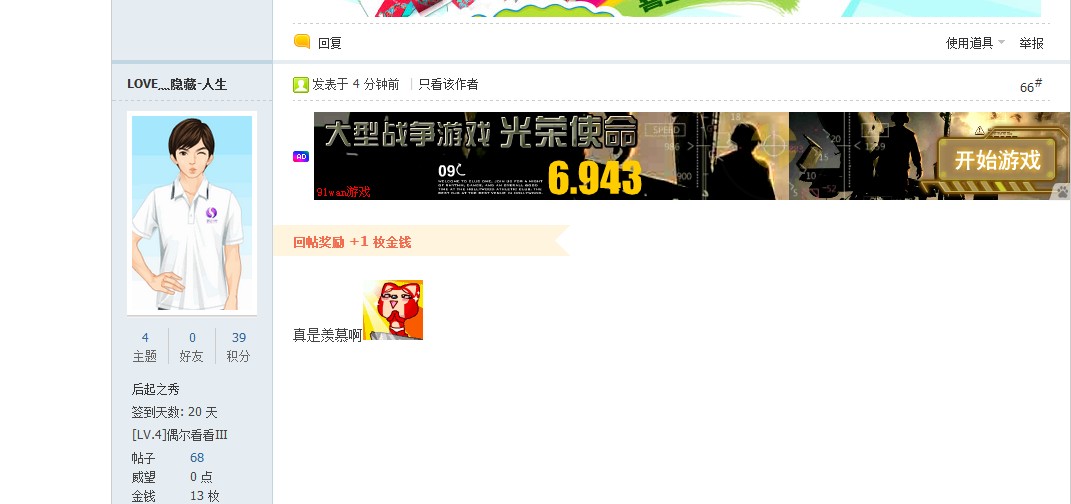Expand the 使用道具 dropdown
Viewport: 1071px width, 504px height.
[974, 43]
